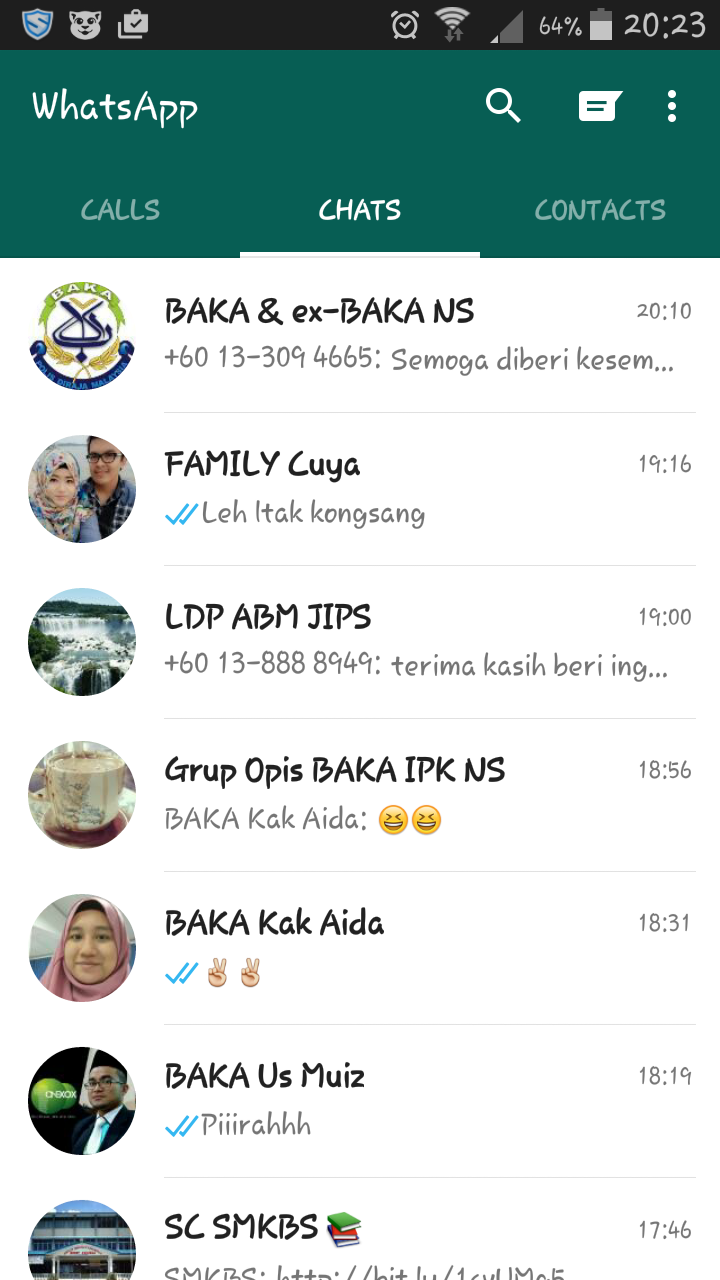Open the BAKA & ex-BAKA NS group chat
The width and height of the screenshot is (720, 1280).
tap(420, 335)
